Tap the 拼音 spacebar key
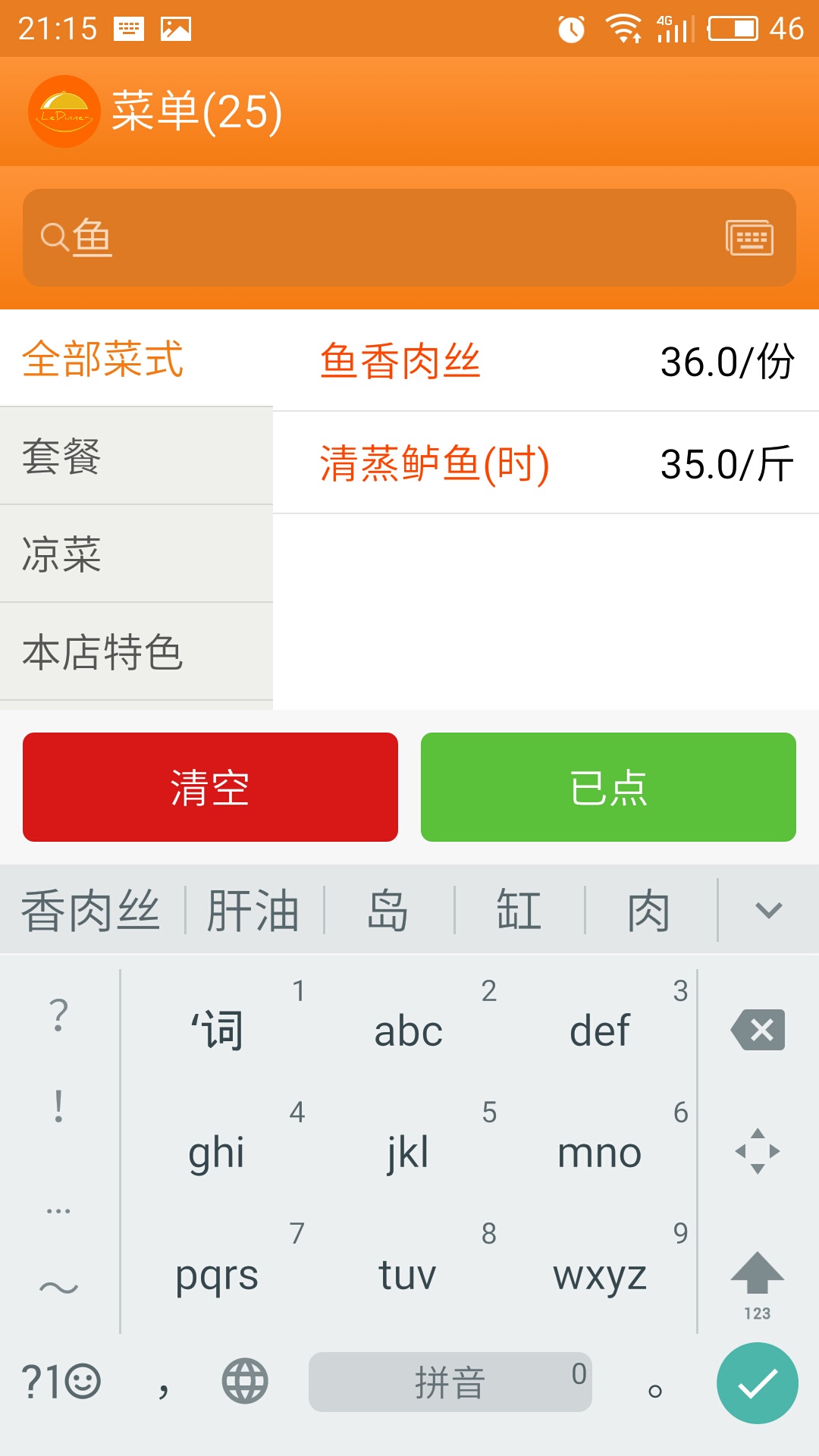The height and width of the screenshot is (1456, 819). click(x=450, y=1382)
